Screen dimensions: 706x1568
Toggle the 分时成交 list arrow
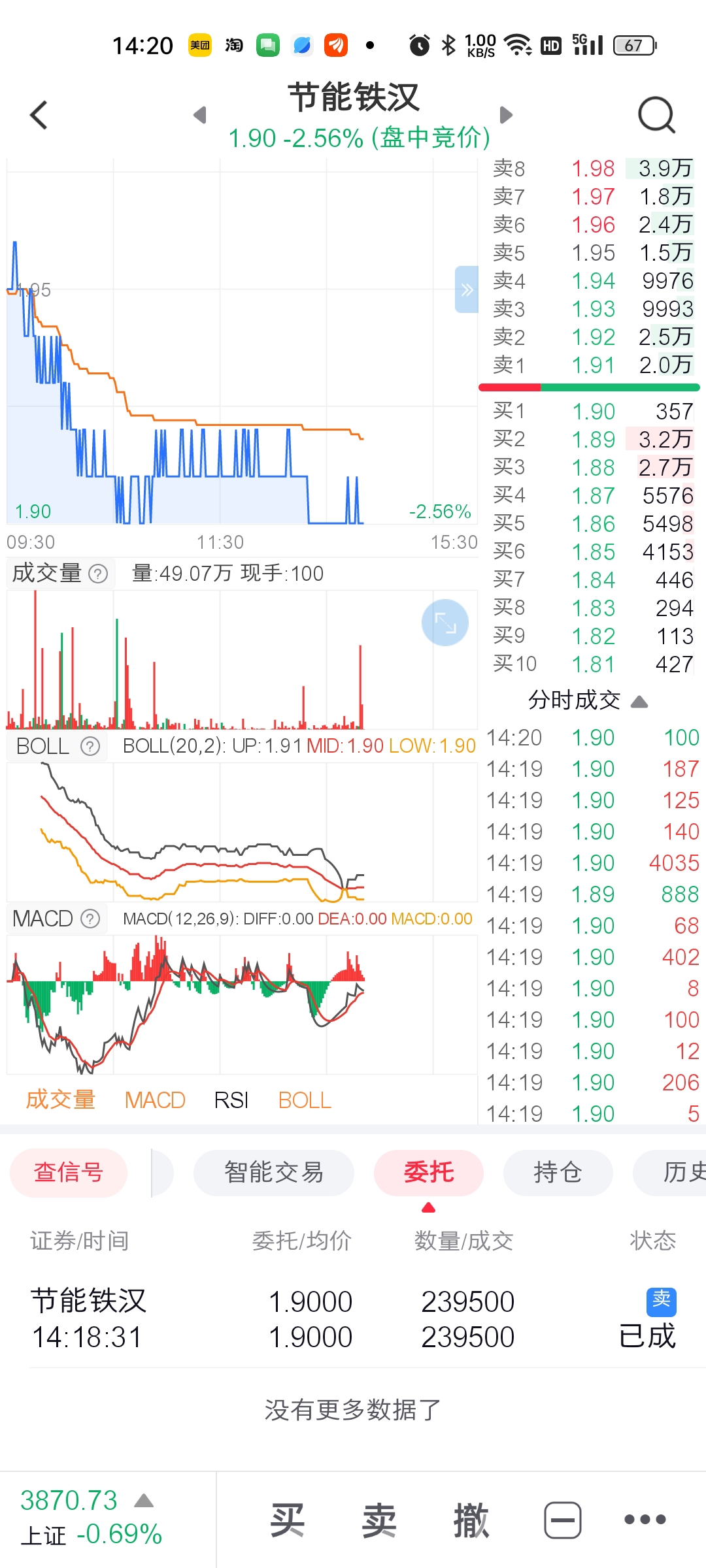639,702
